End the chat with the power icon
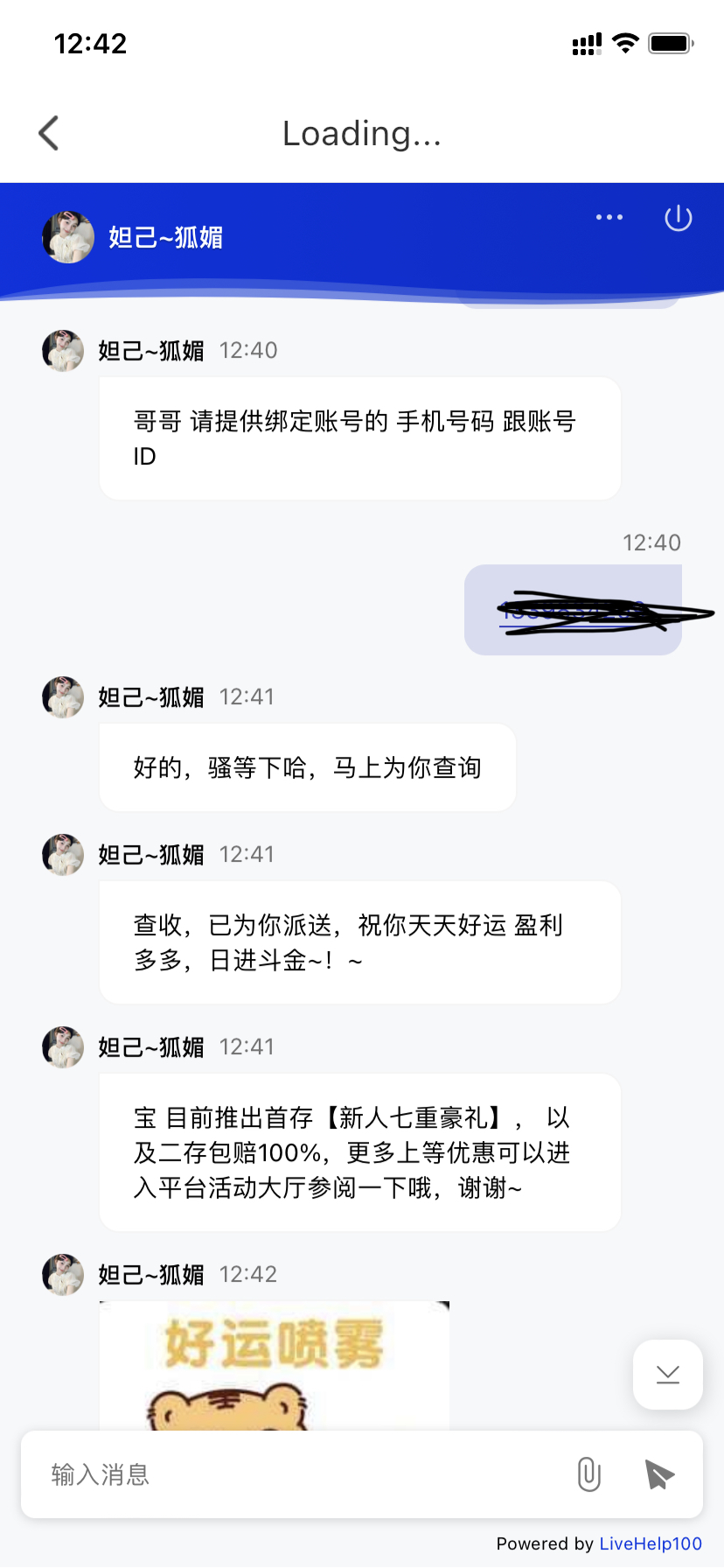 click(679, 218)
